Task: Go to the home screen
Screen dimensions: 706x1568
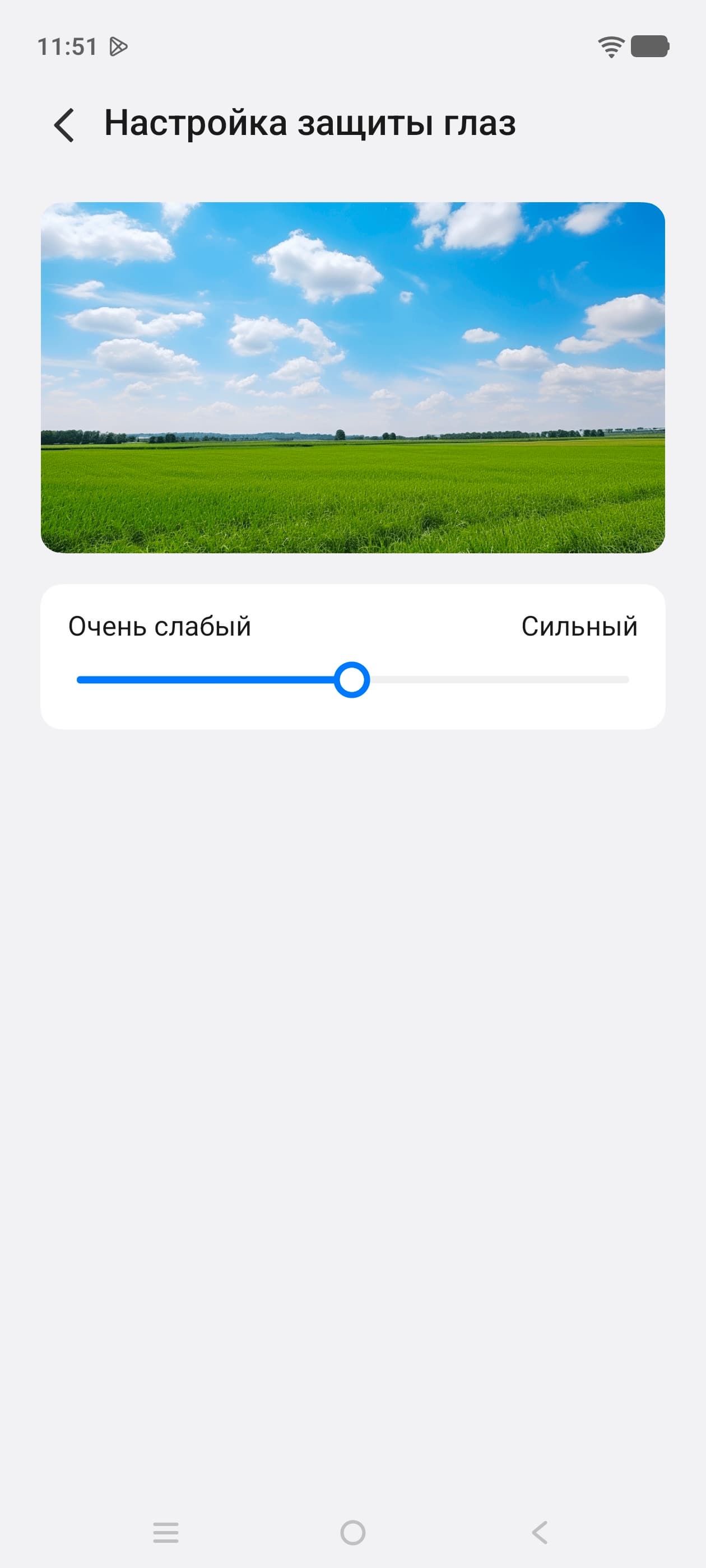Action: click(352, 1532)
